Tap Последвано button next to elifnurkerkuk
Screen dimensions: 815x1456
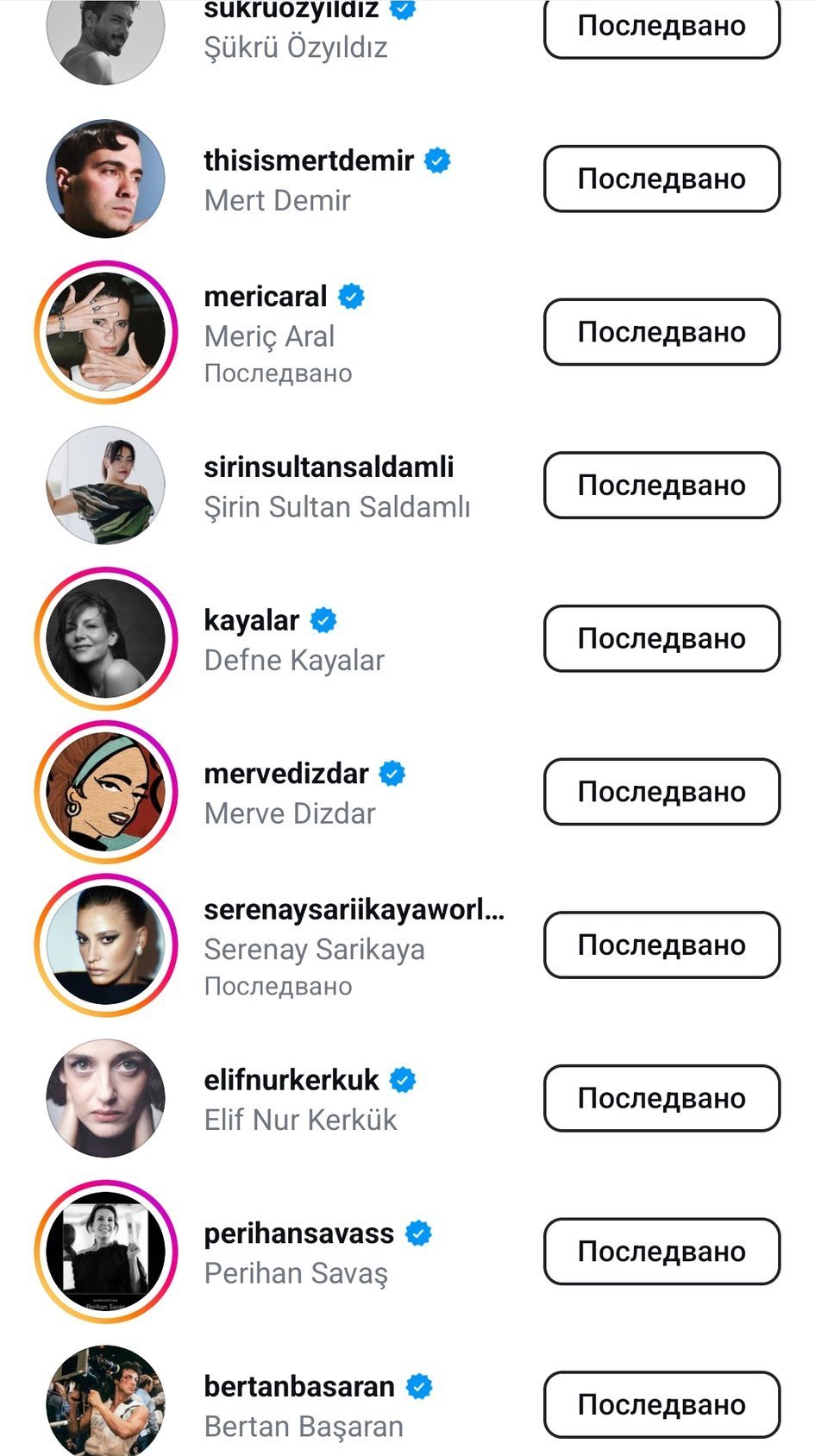pos(661,1098)
